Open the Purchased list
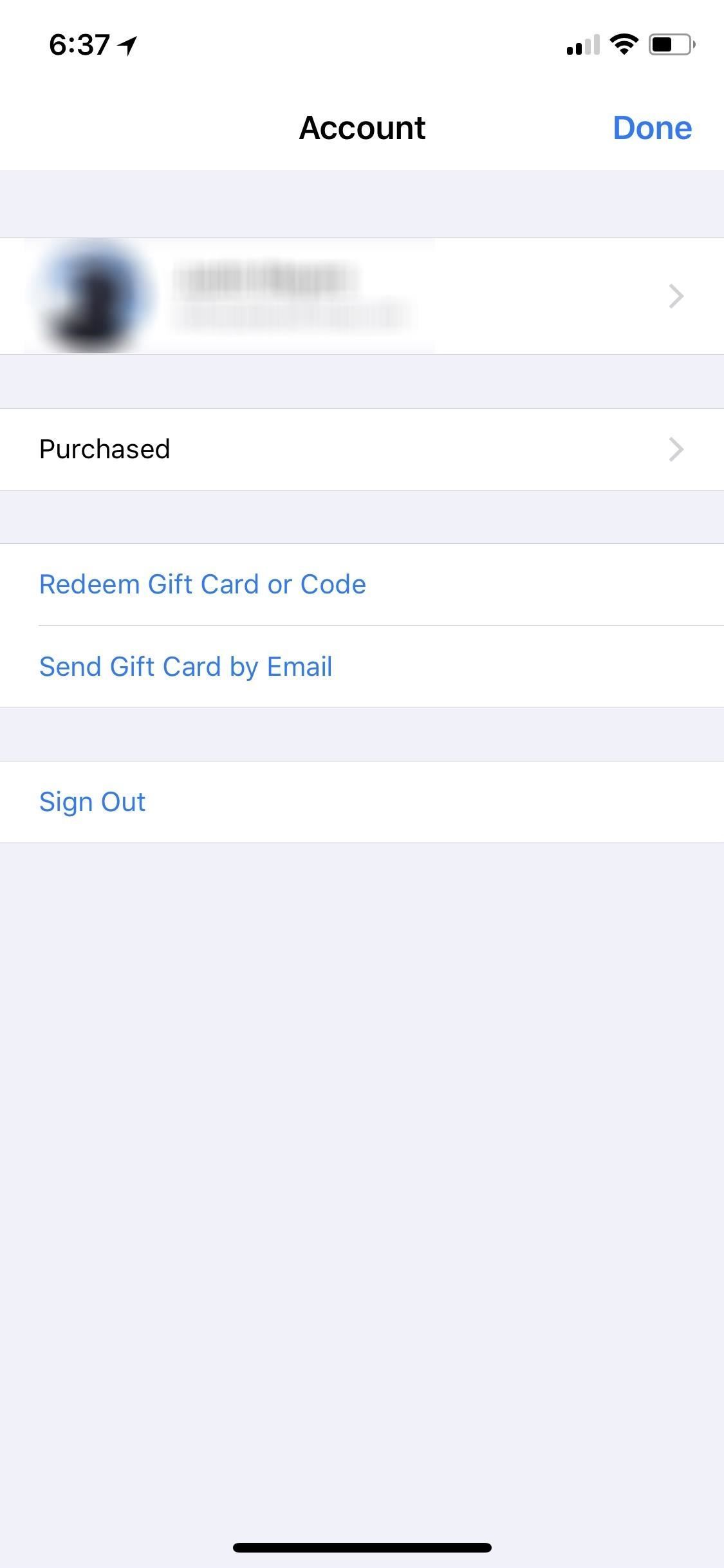 pyautogui.click(x=360, y=449)
